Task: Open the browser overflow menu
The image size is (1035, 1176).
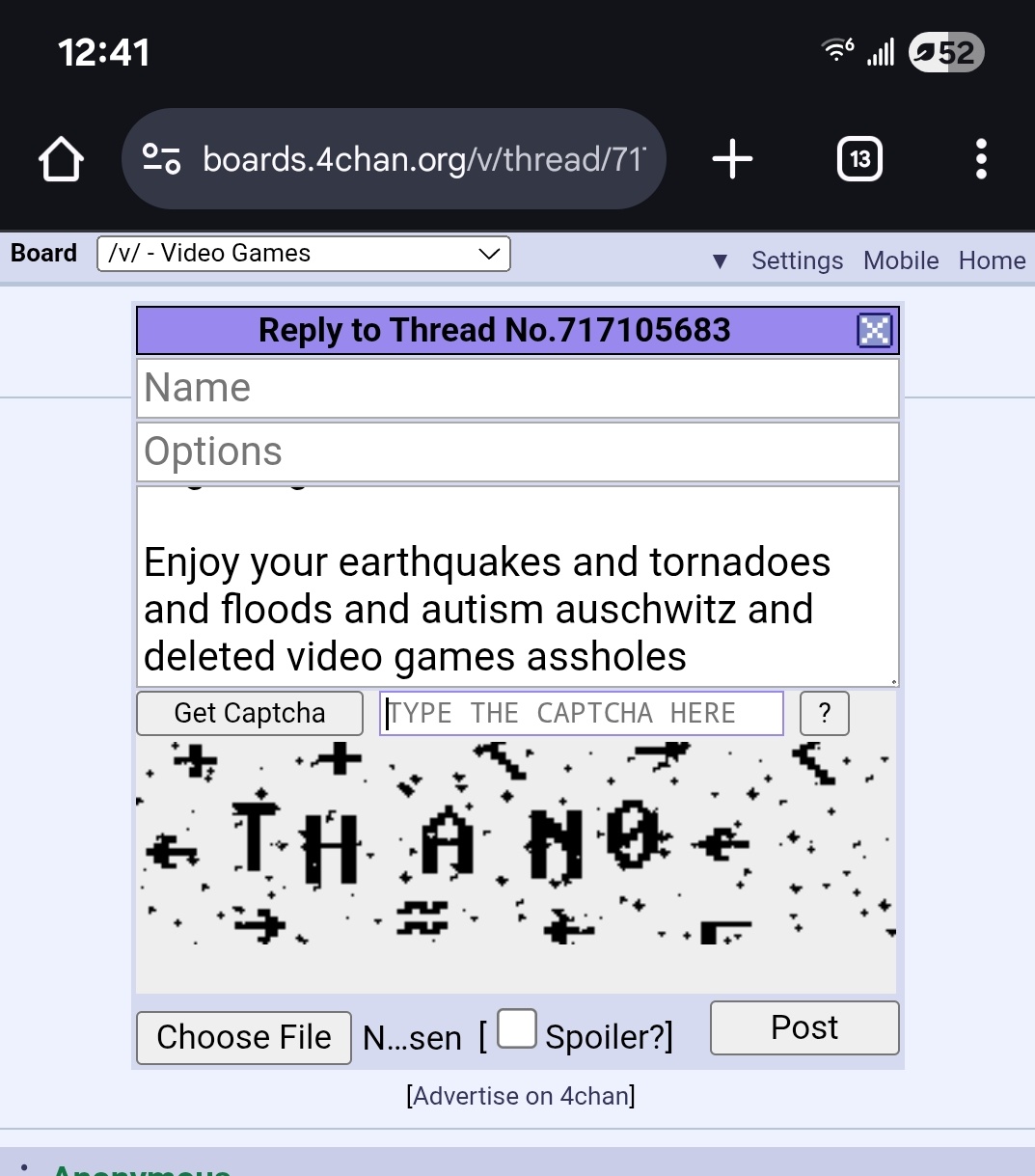Action: [x=981, y=159]
